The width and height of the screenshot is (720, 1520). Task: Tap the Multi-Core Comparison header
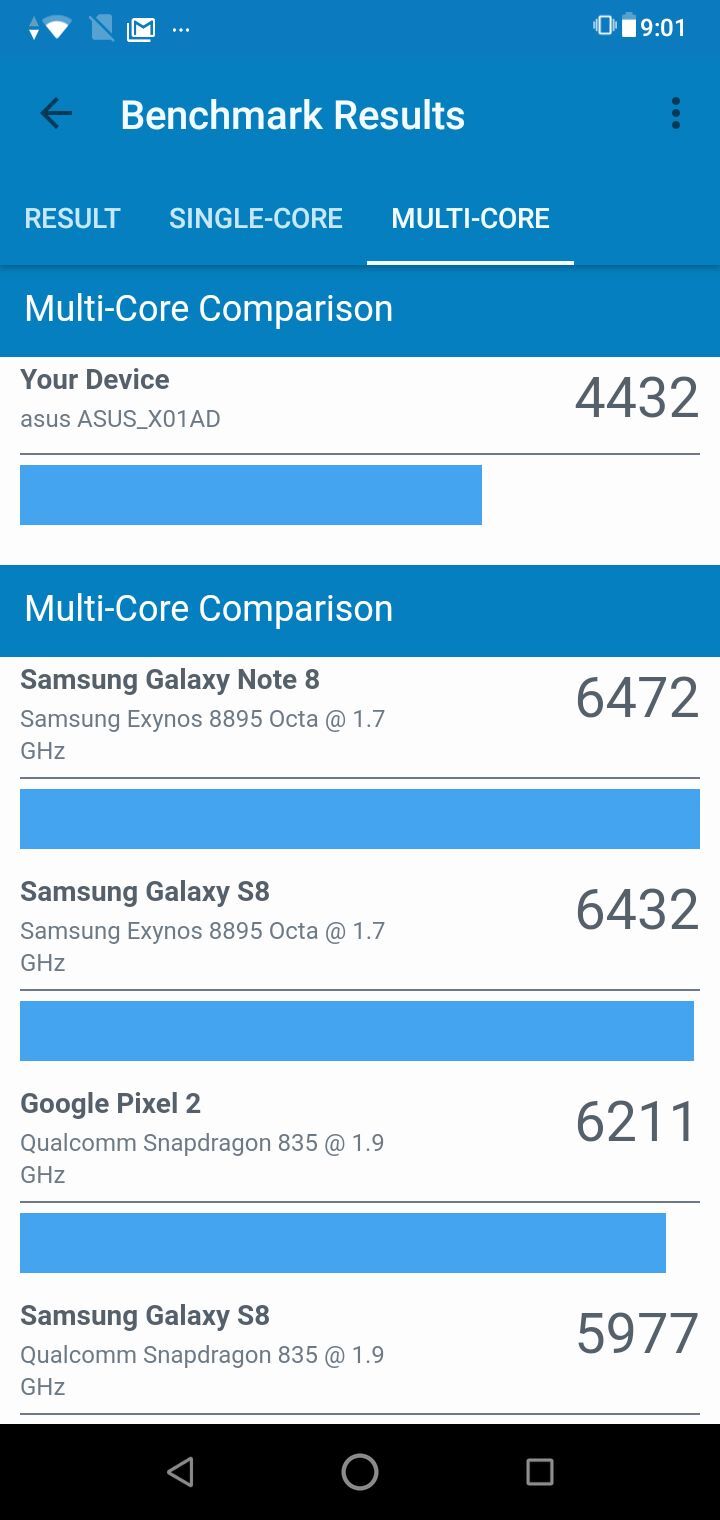210,308
